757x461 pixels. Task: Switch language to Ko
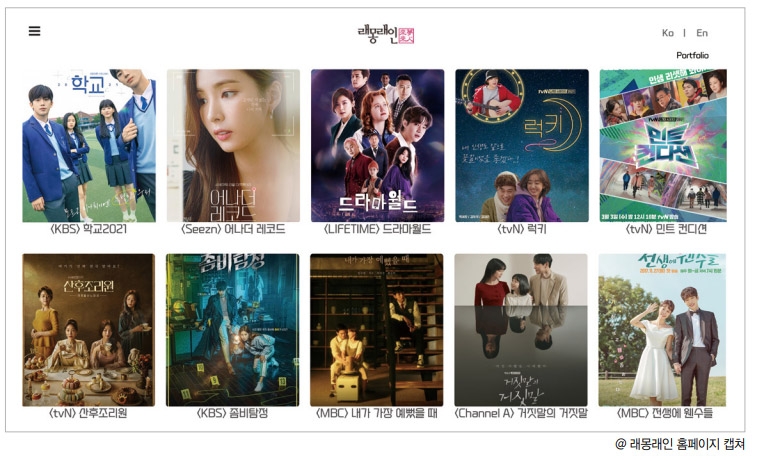tap(668, 33)
